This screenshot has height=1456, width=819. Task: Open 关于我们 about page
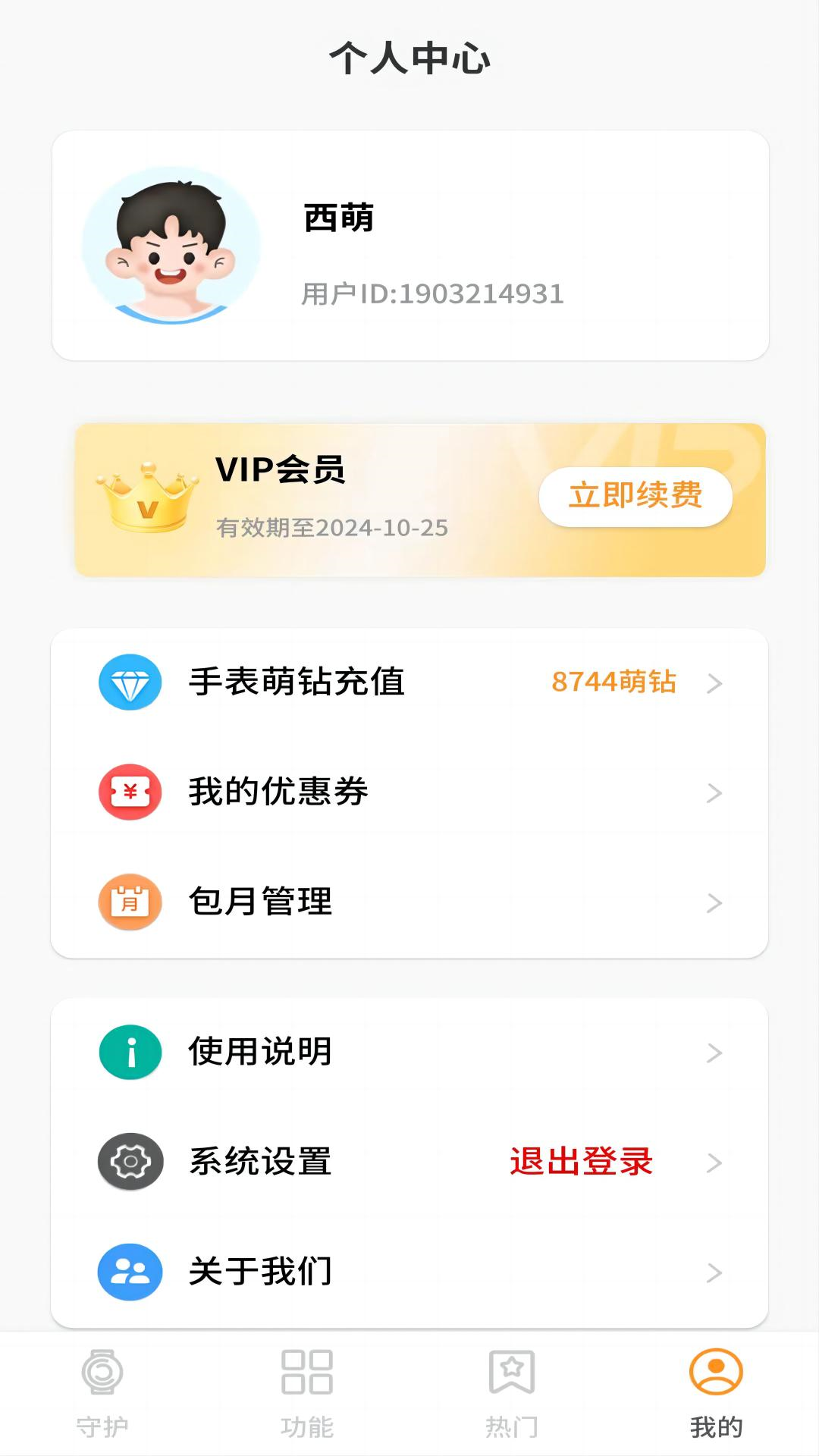(x=409, y=1272)
